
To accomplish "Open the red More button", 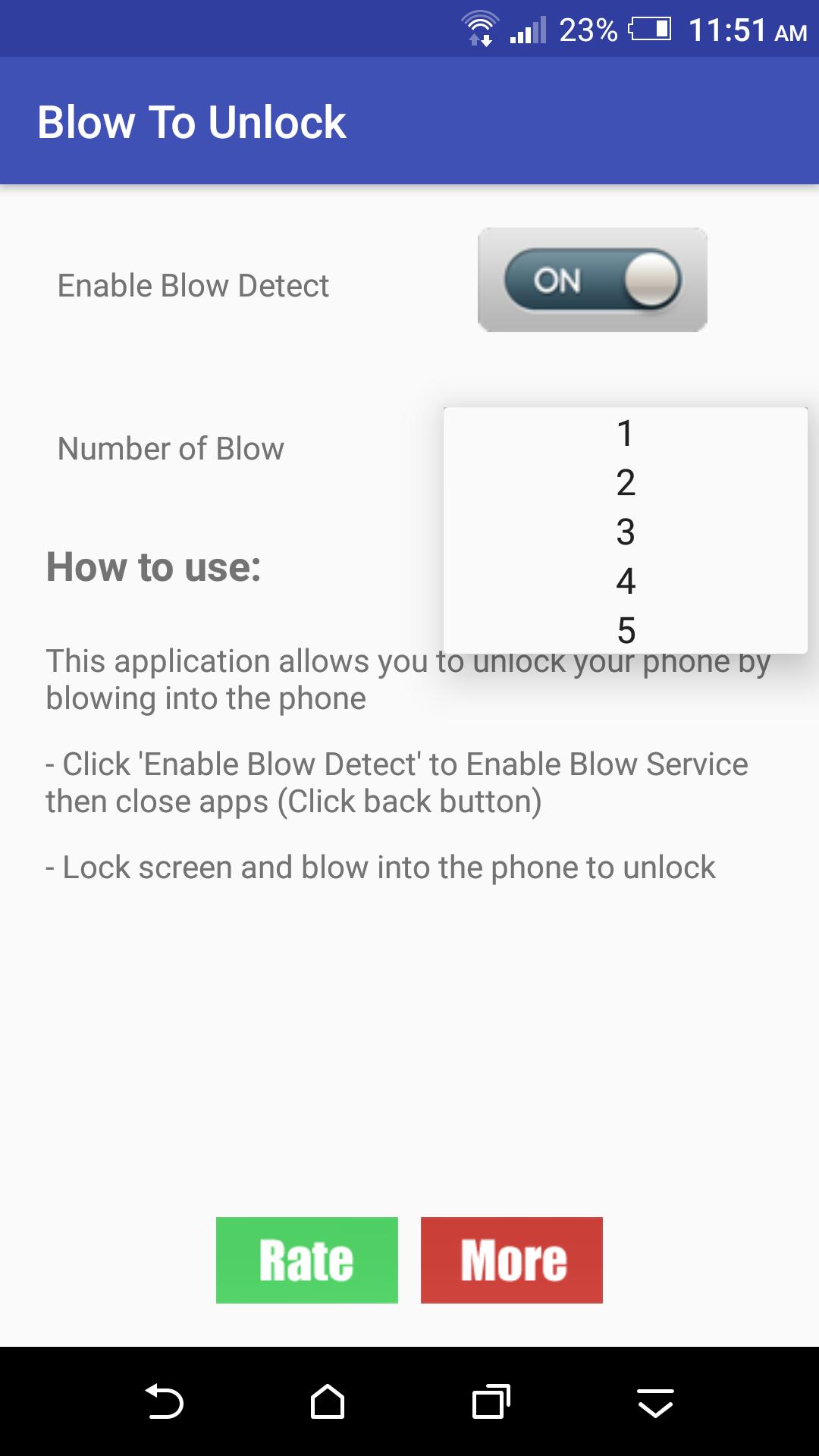I will click(x=512, y=1260).
